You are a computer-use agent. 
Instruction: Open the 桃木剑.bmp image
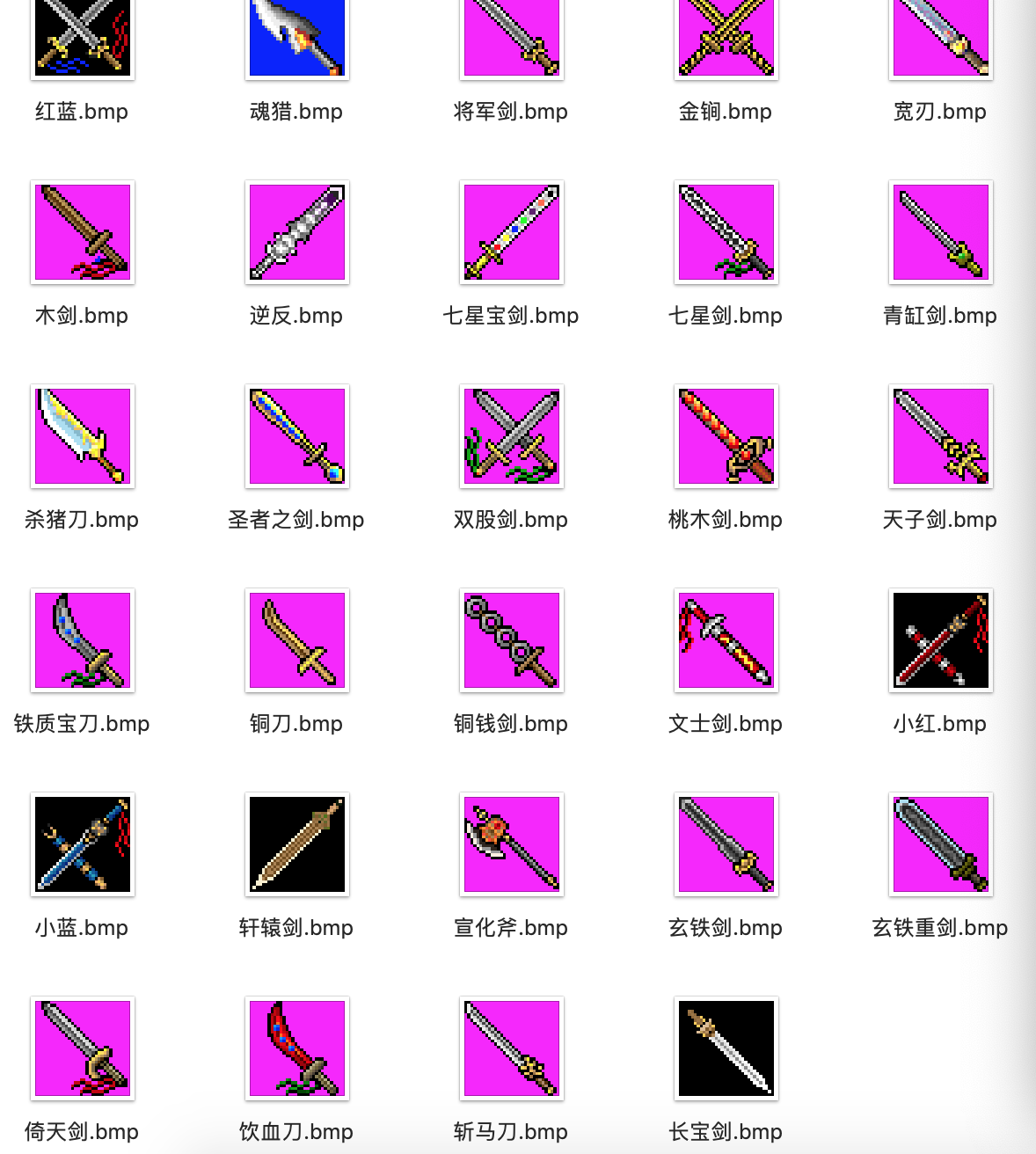[x=726, y=436]
